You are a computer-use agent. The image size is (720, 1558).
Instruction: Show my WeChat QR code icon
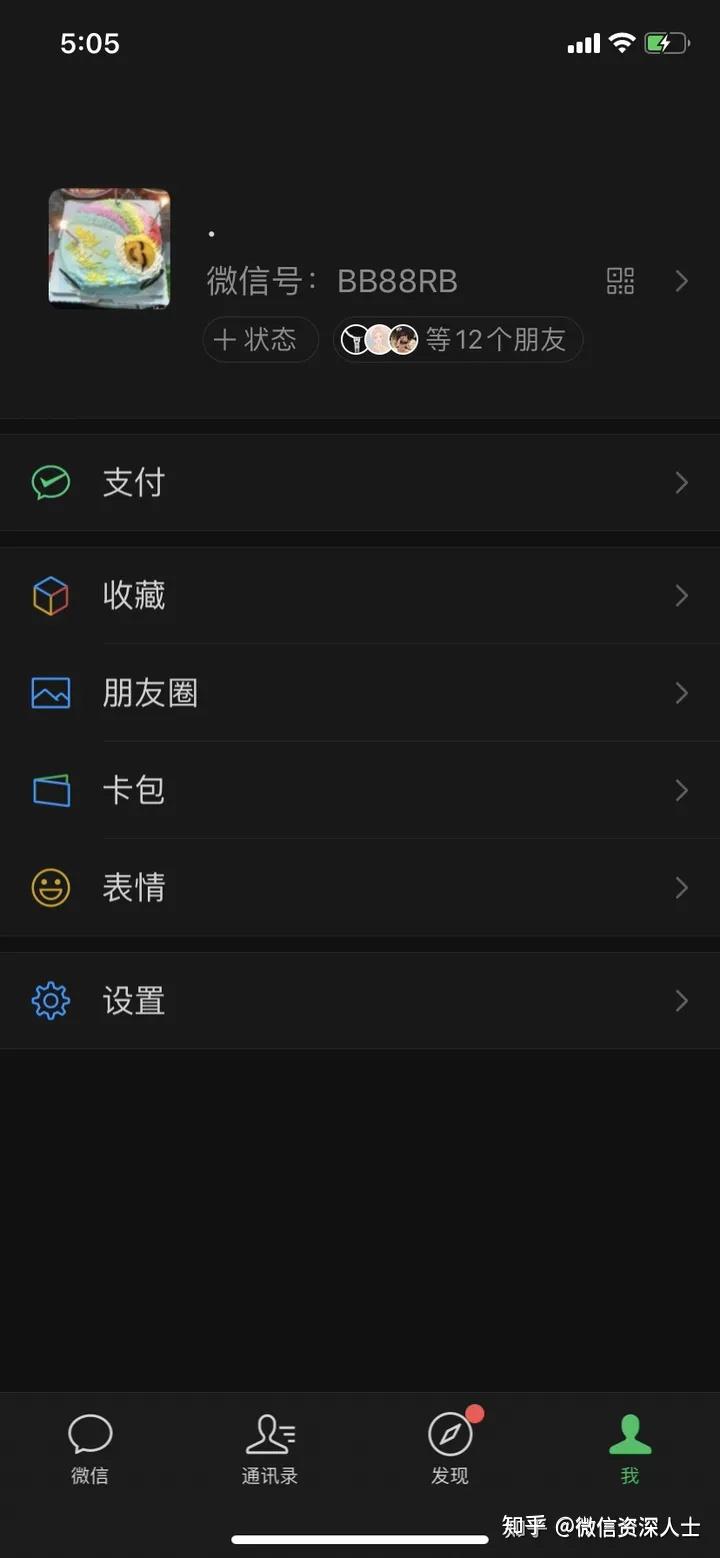coord(620,281)
